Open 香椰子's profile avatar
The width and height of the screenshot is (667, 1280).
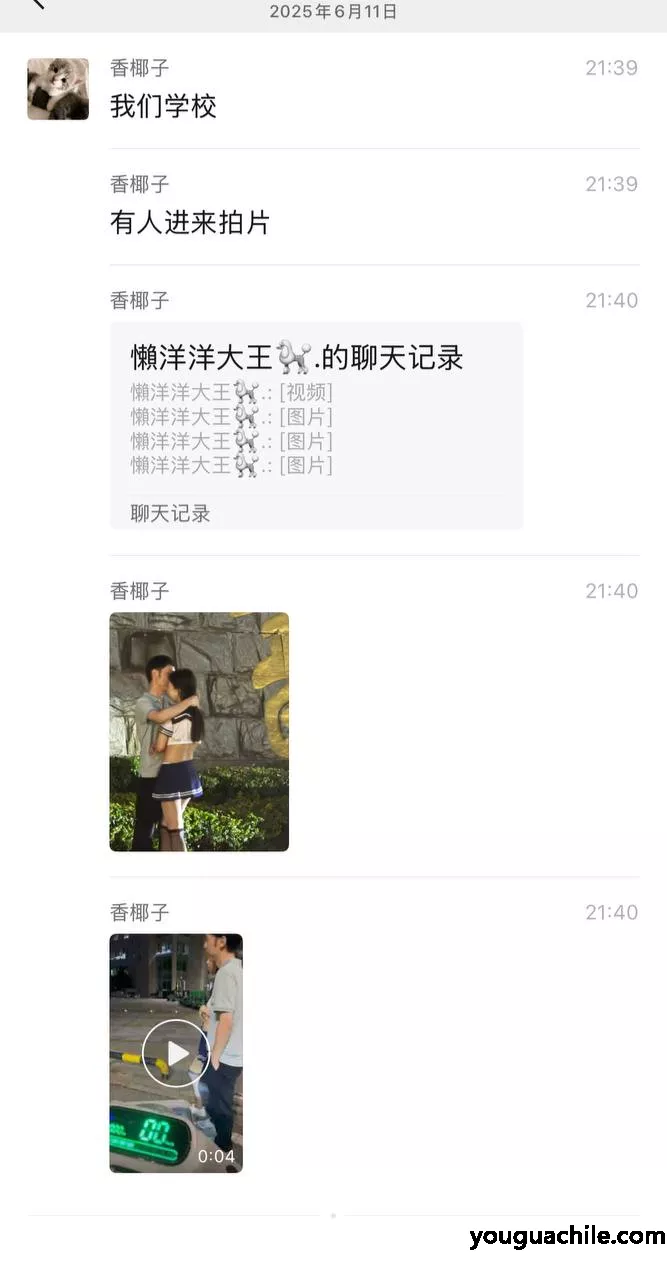coord(58,89)
